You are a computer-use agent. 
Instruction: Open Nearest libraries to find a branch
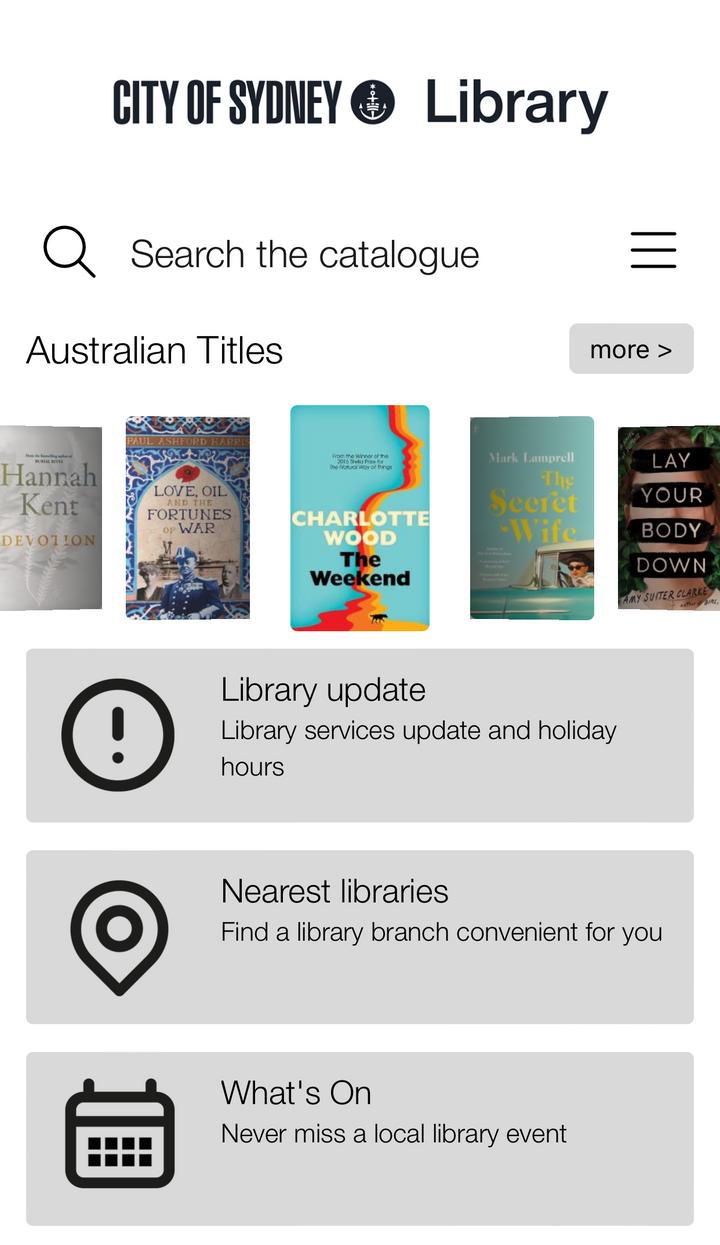point(360,937)
